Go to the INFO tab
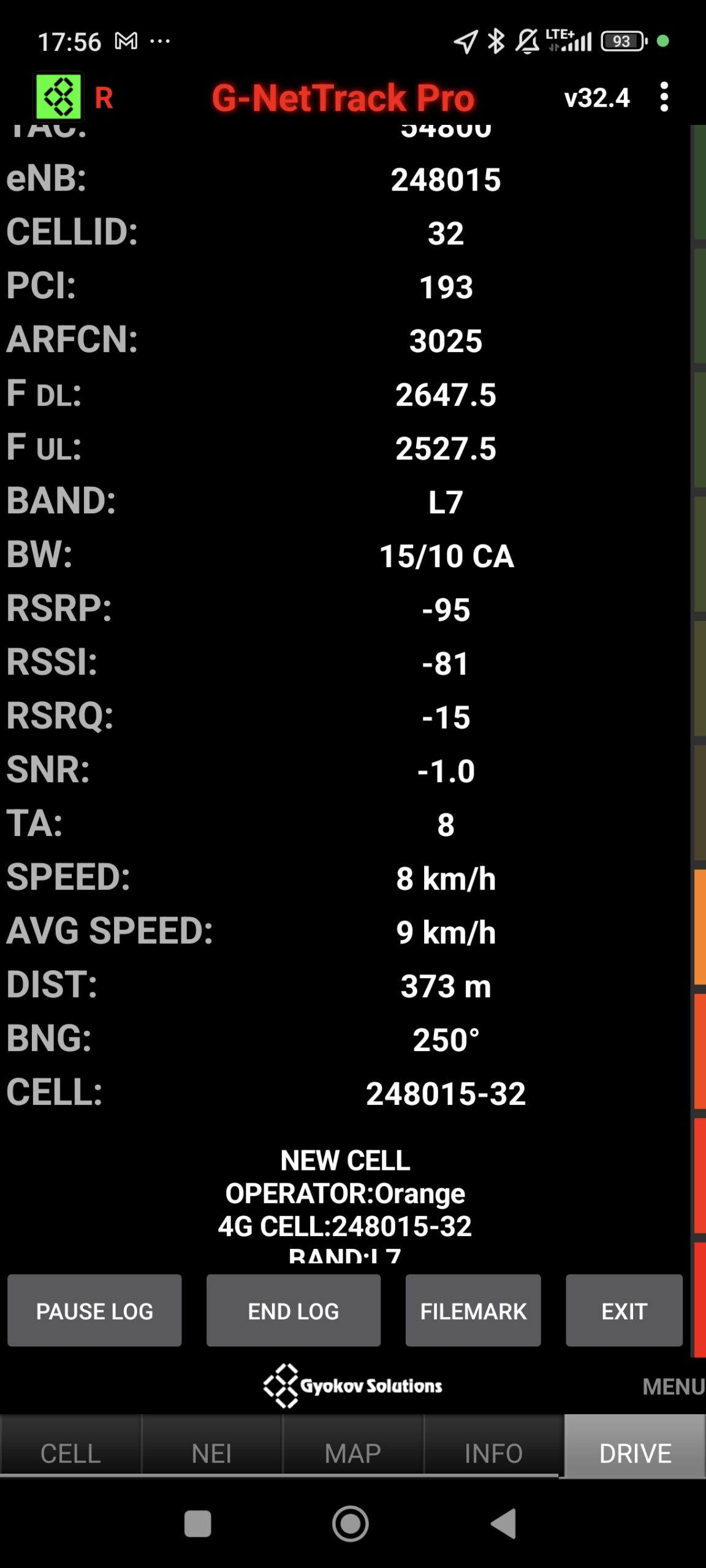Viewport: 706px width, 1568px height. coord(493,1453)
